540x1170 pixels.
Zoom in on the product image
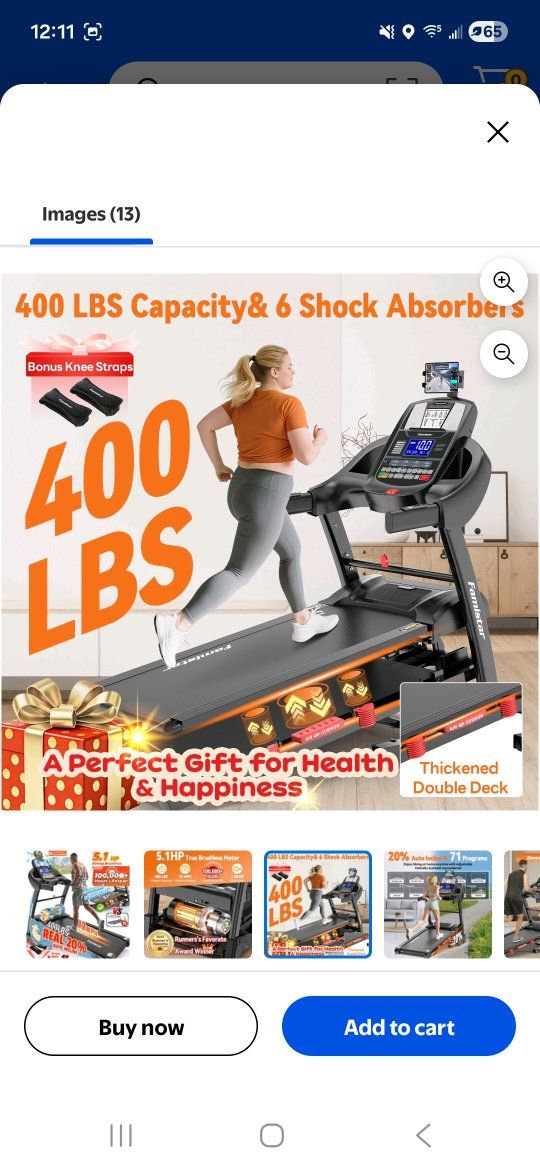503,282
